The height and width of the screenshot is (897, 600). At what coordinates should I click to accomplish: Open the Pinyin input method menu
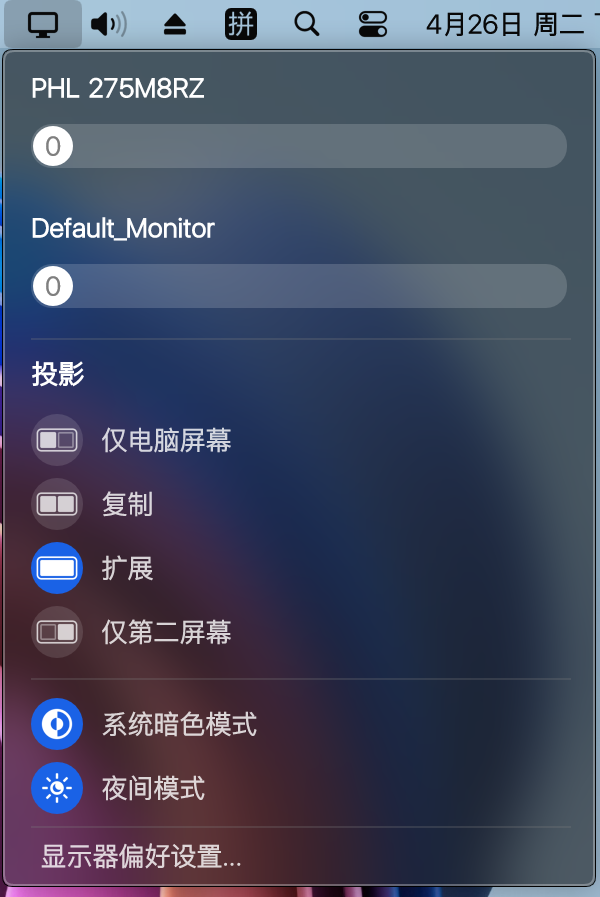(x=241, y=24)
